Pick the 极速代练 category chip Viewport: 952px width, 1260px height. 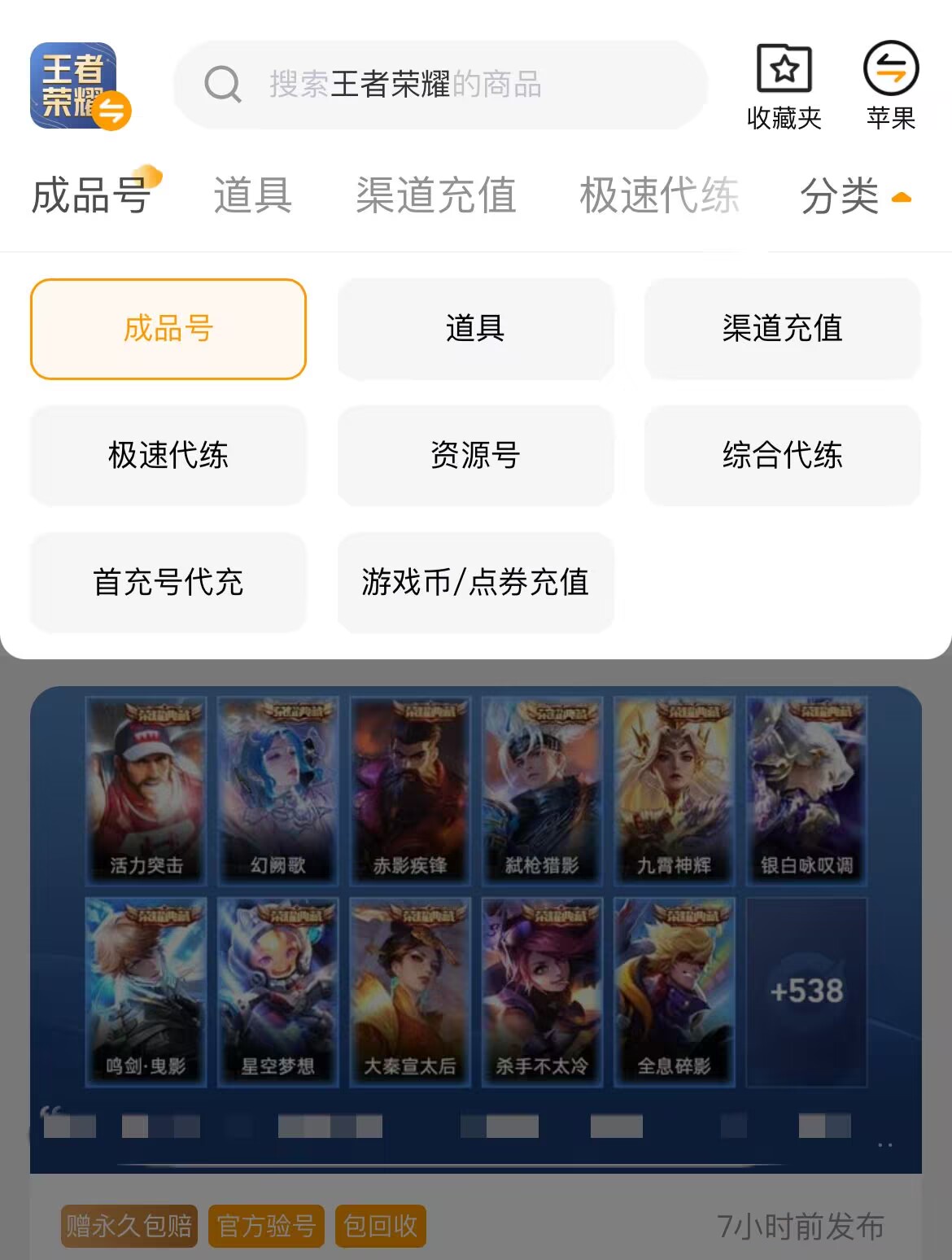point(168,456)
